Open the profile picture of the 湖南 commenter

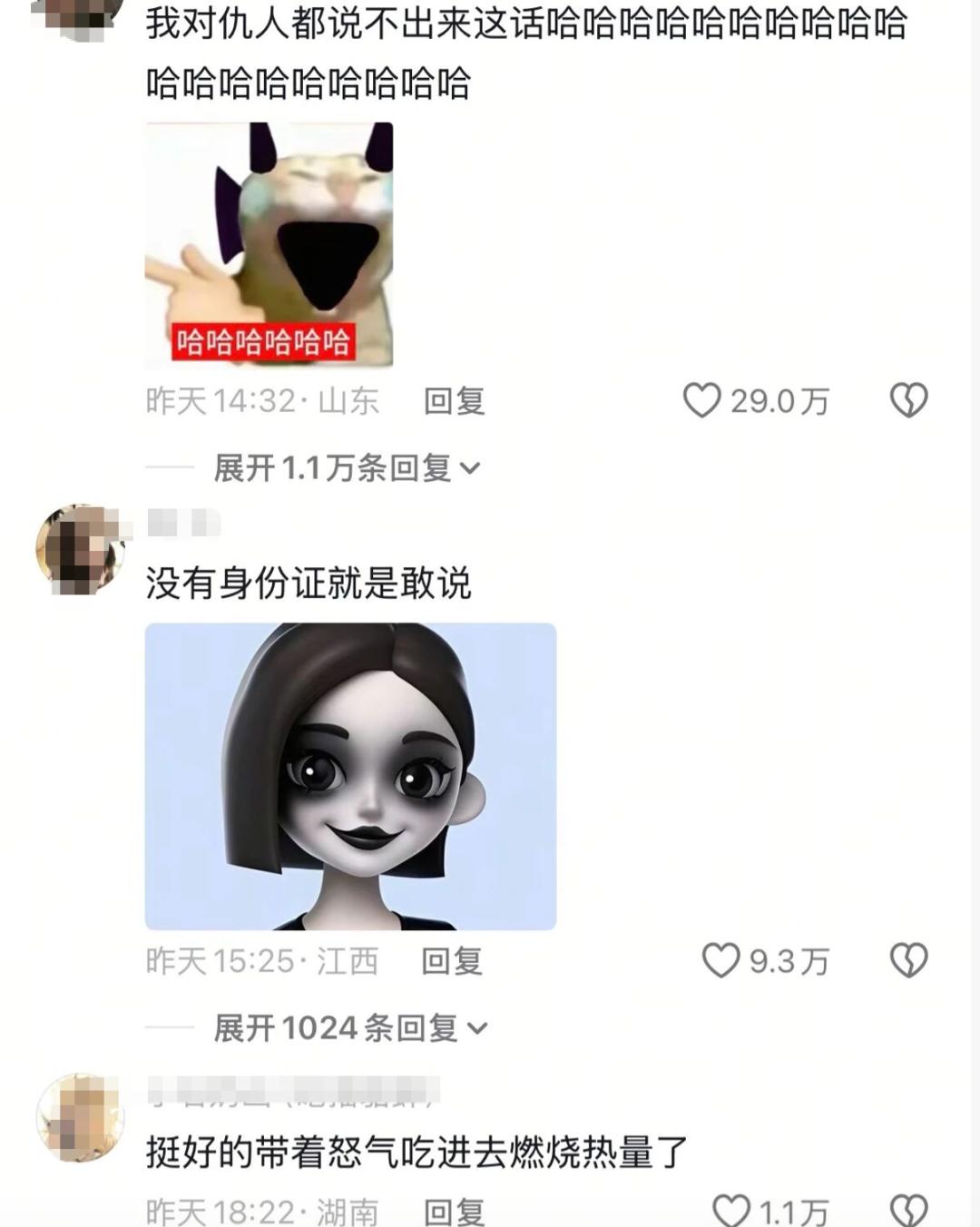(x=79, y=1117)
